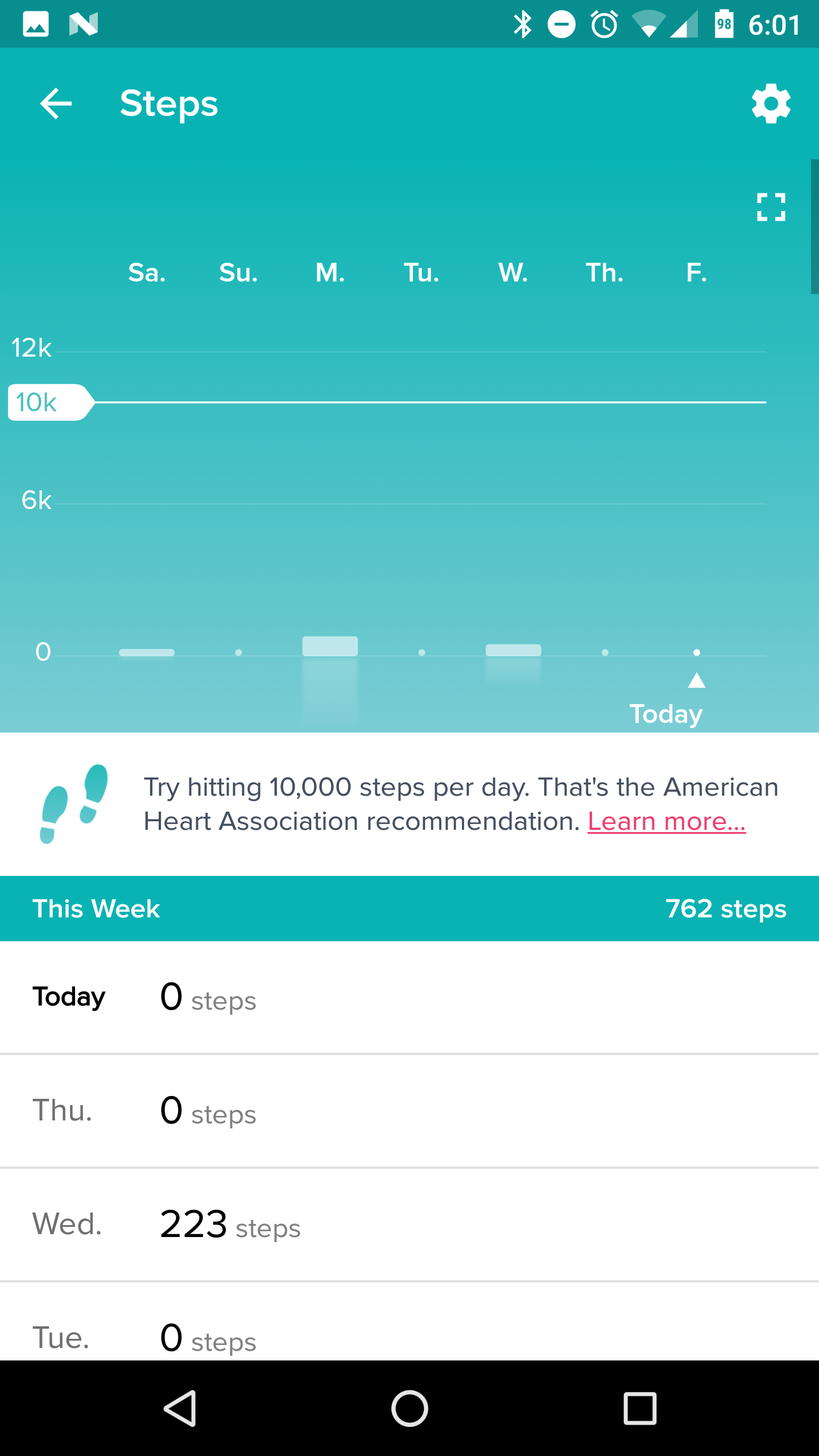Select Monday's bar in the chart
819x1456 pixels.
pyautogui.click(x=330, y=646)
